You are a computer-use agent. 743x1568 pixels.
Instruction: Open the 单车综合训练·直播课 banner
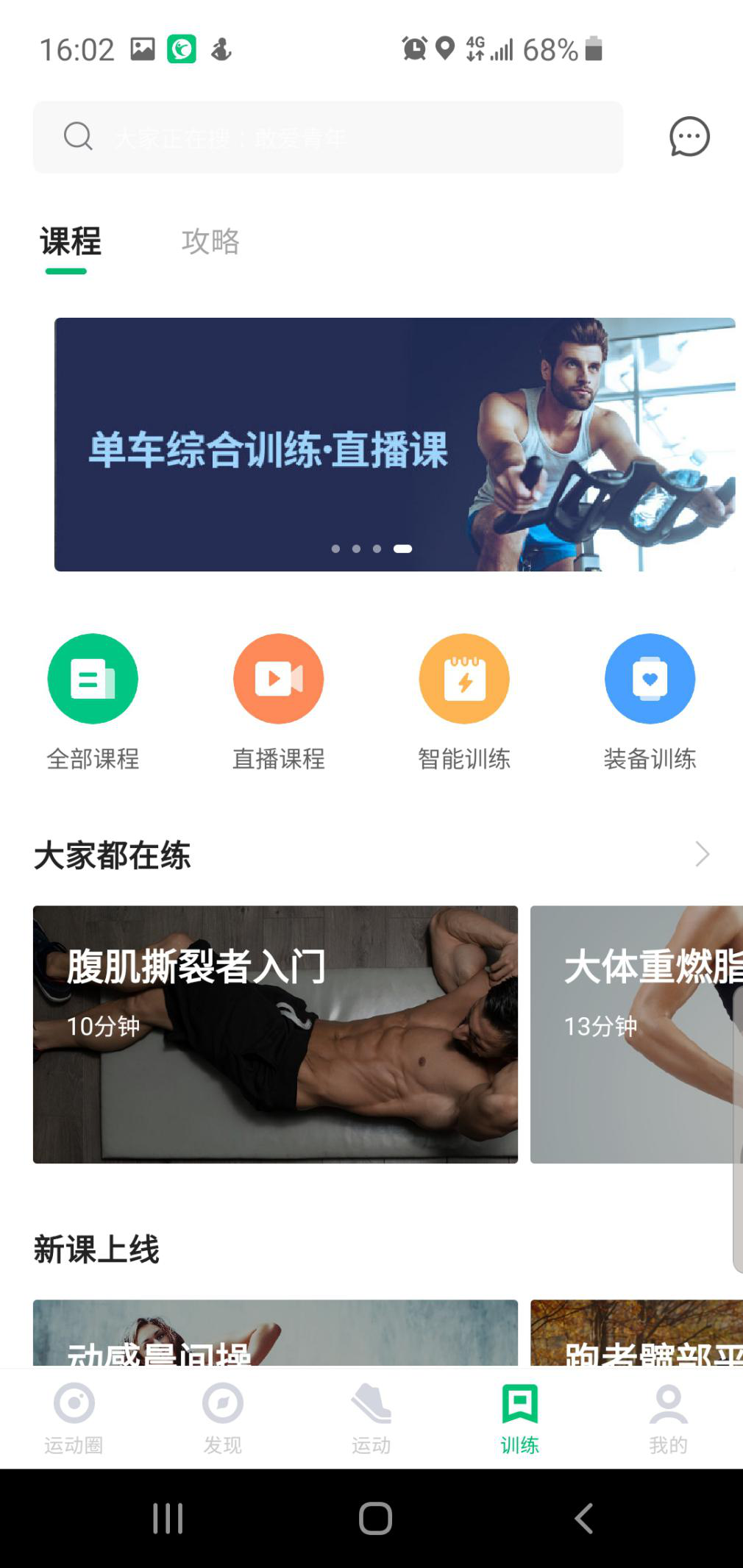[x=394, y=444]
